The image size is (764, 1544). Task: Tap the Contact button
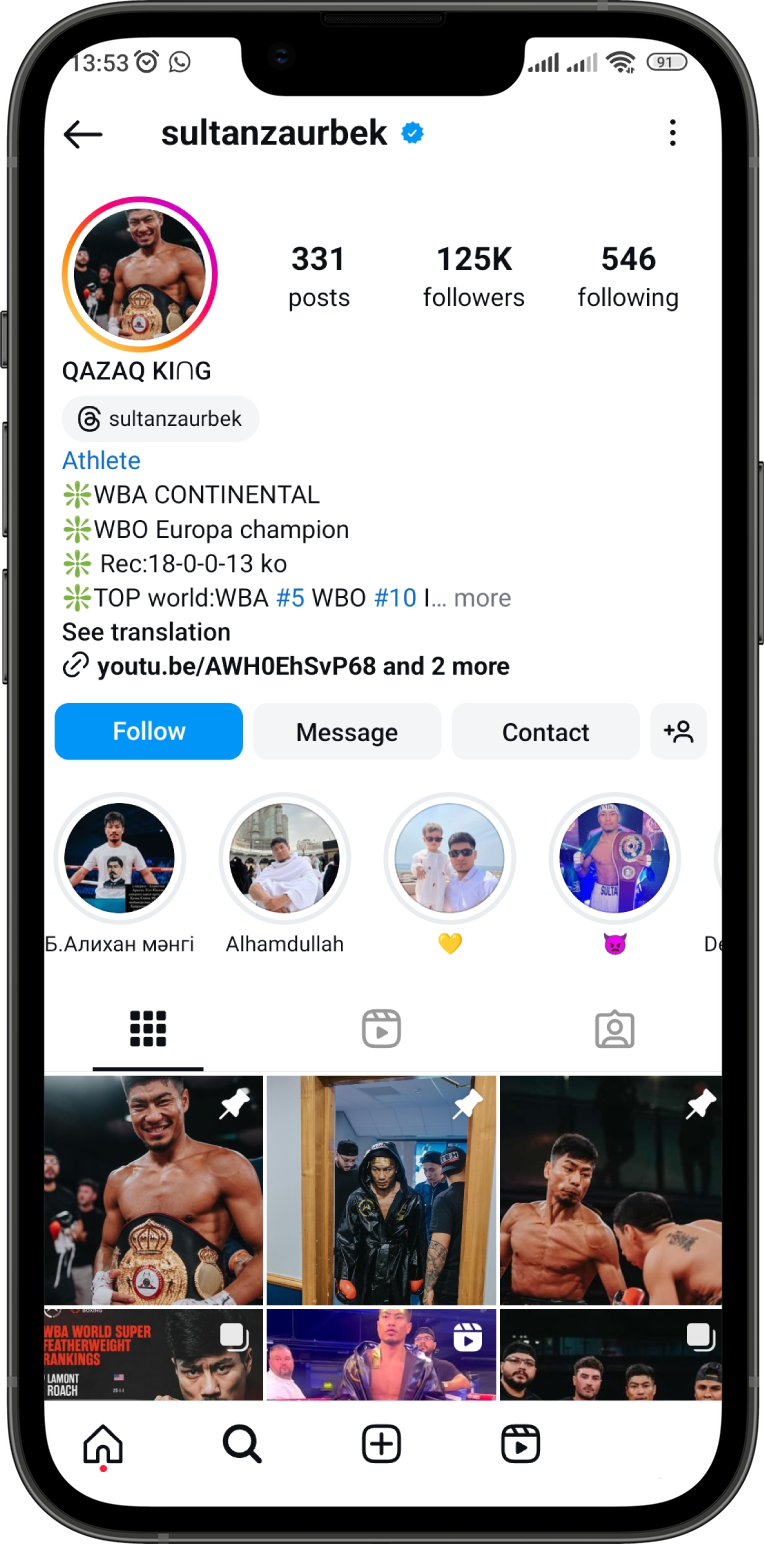(545, 732)
